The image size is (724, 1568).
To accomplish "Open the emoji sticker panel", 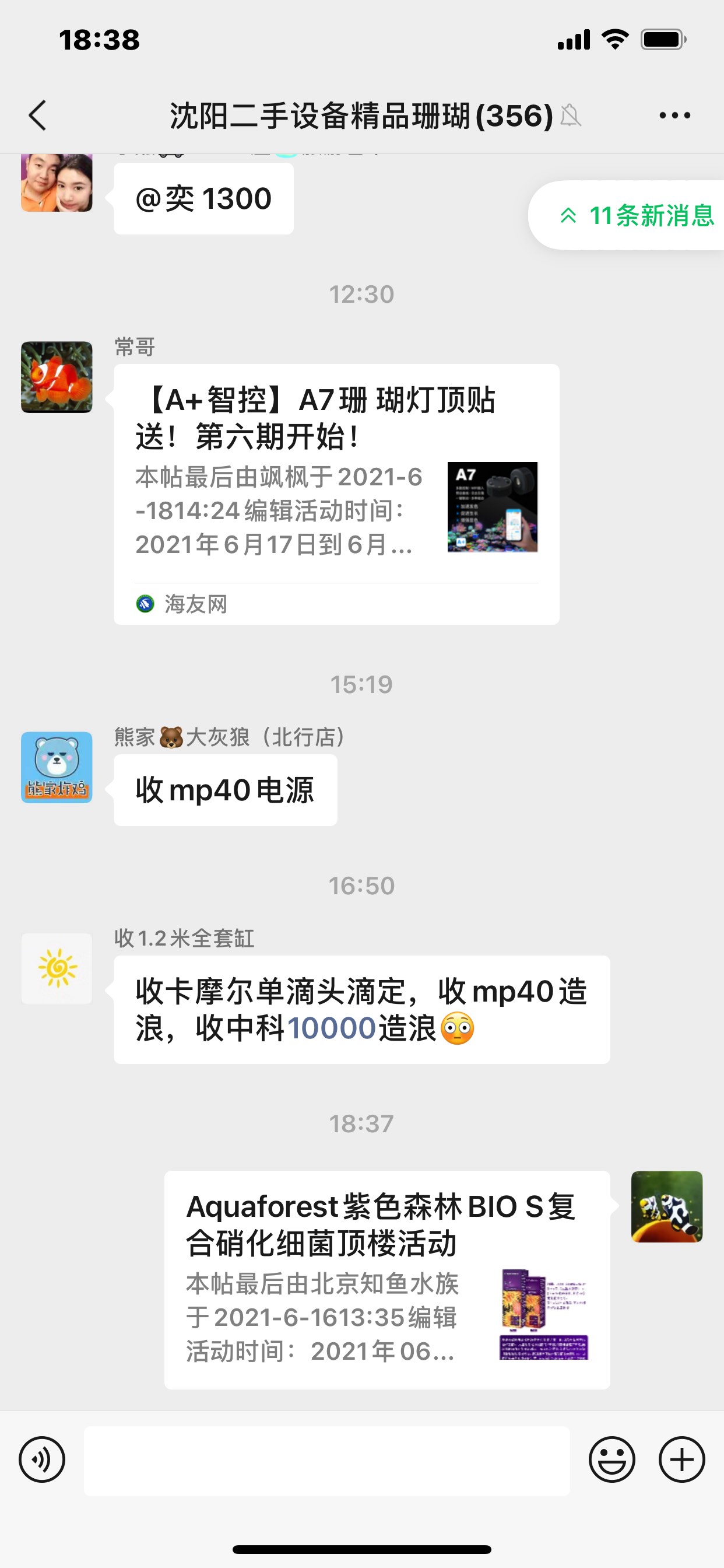I will (611, 1459).
